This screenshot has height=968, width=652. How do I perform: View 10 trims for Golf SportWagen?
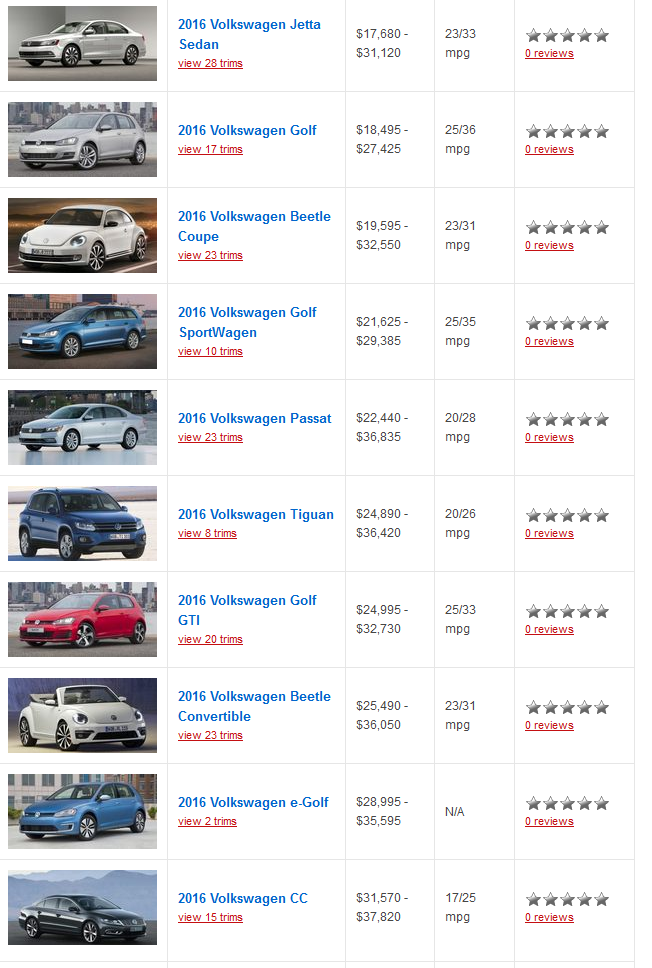click(x=210, y=352)
